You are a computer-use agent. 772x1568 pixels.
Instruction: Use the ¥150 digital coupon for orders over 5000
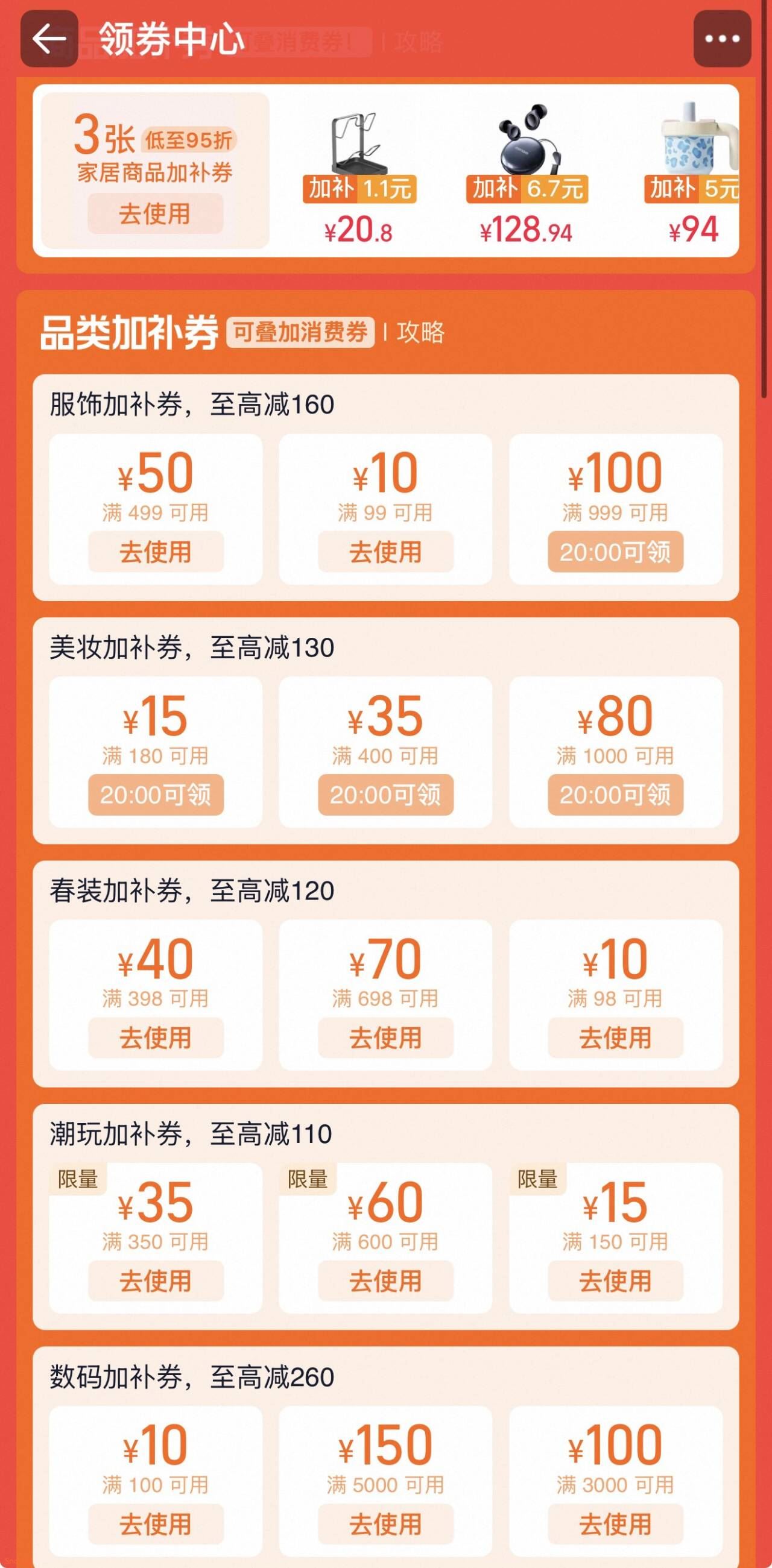[x=385, y=1525]
